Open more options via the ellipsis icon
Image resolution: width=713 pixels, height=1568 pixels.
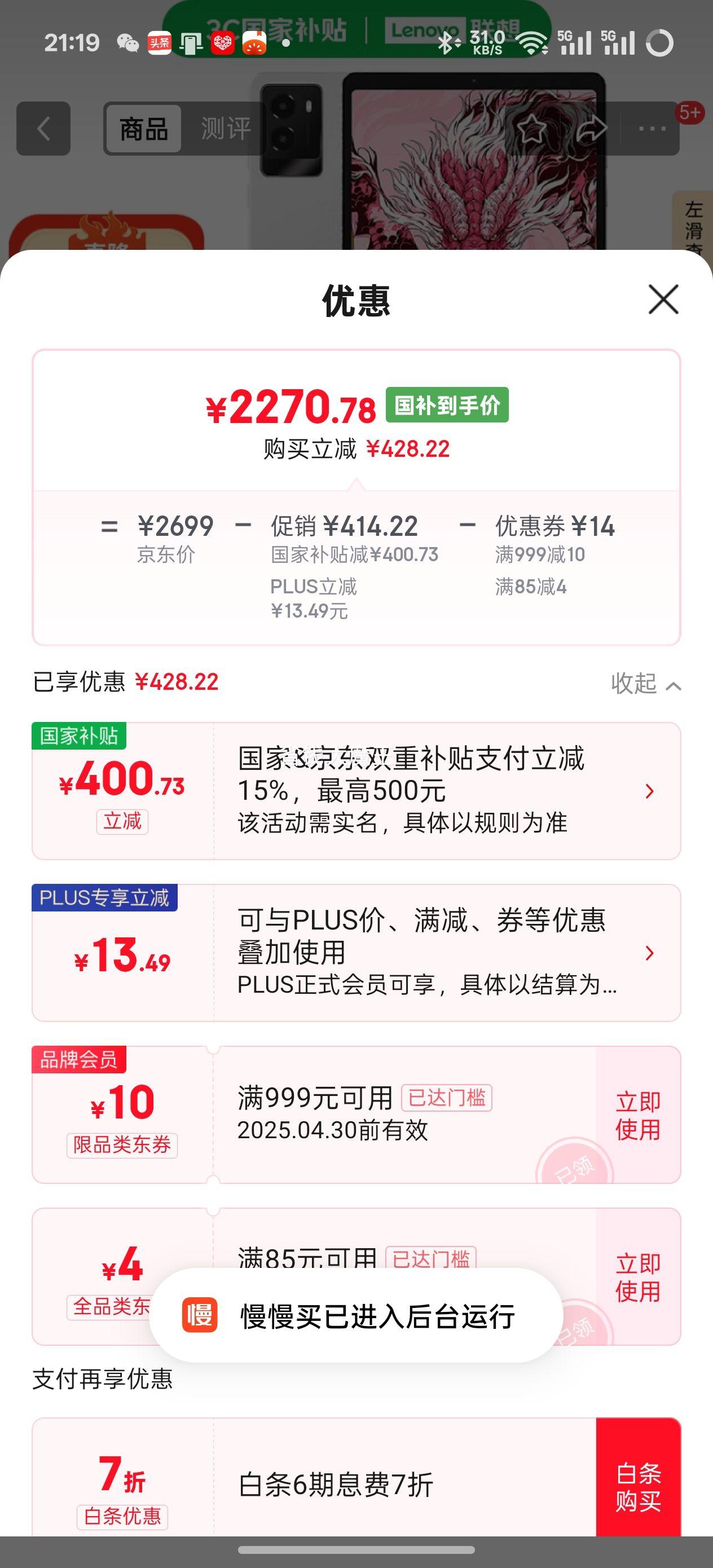[x=653, y=128]
